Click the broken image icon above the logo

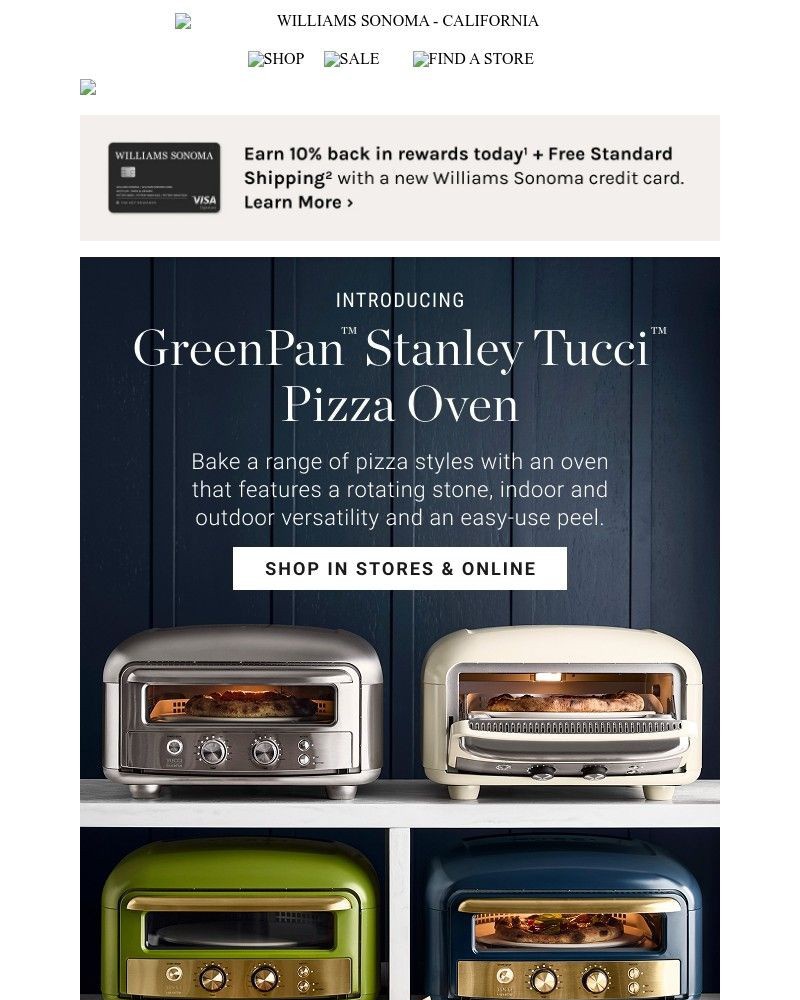(182, 20)
